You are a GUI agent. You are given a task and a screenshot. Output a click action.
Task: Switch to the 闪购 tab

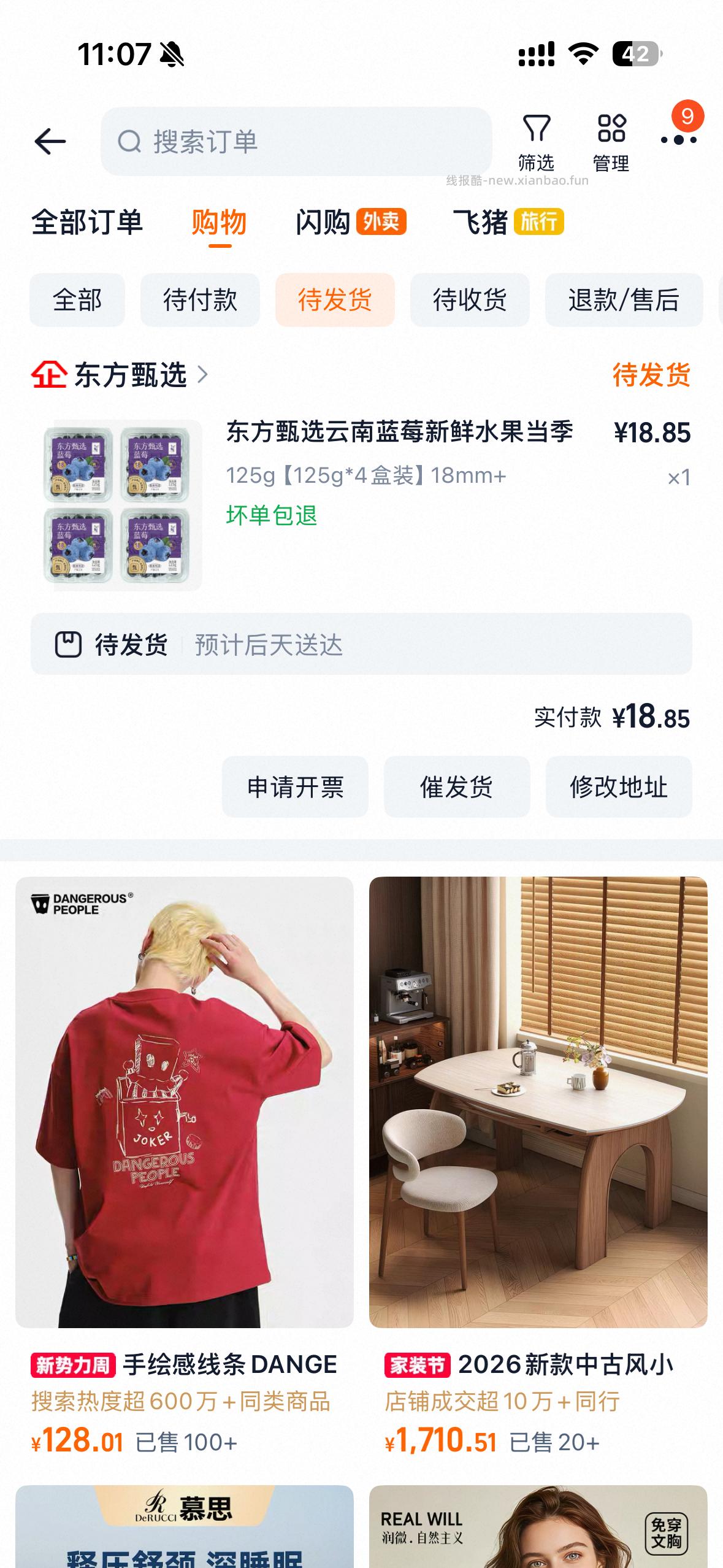click(x=325, y=223)
